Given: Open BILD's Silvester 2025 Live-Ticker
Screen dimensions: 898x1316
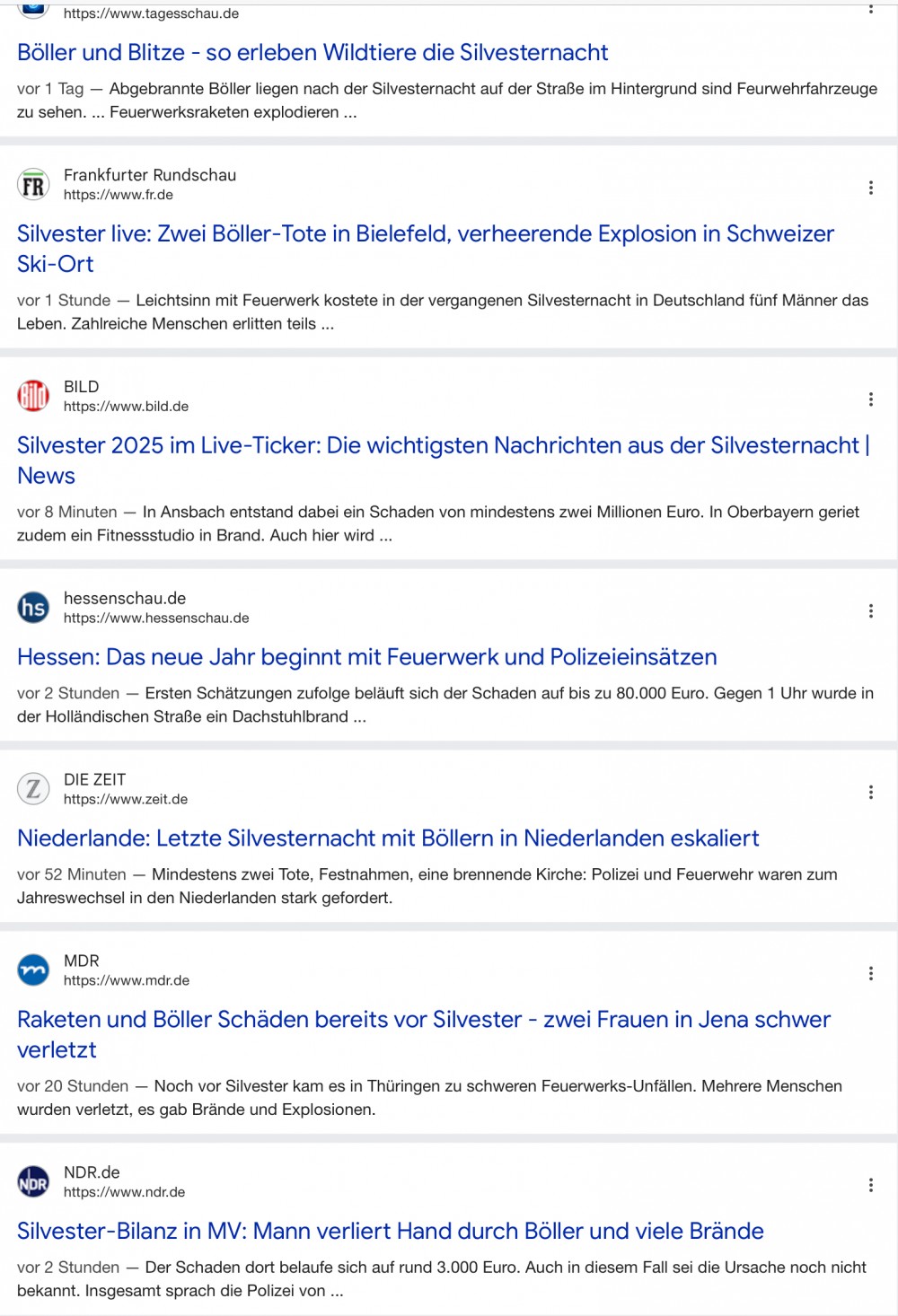Looking at the screenshot, I should coord(443,446).
